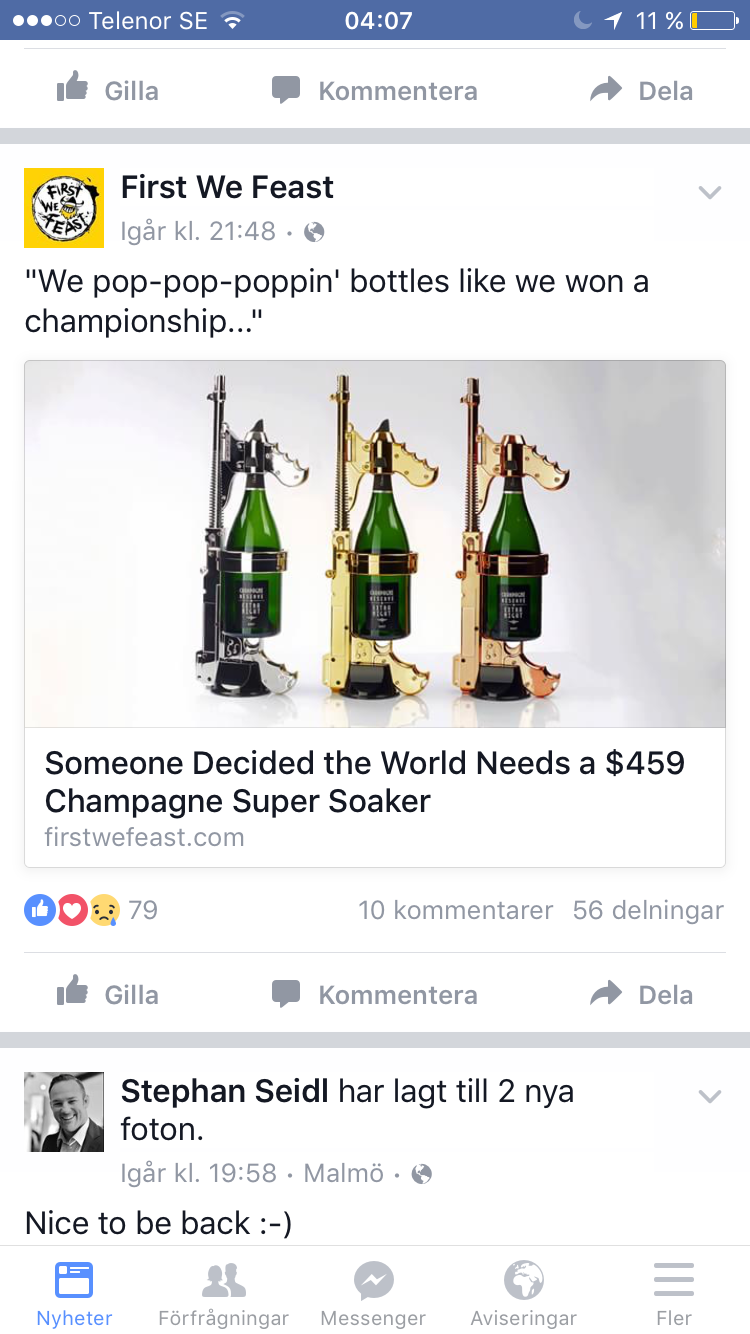Viewport: 750px width, 1334px height.
Task: Share the First We Feast post
Action: (x=641, y=994)
